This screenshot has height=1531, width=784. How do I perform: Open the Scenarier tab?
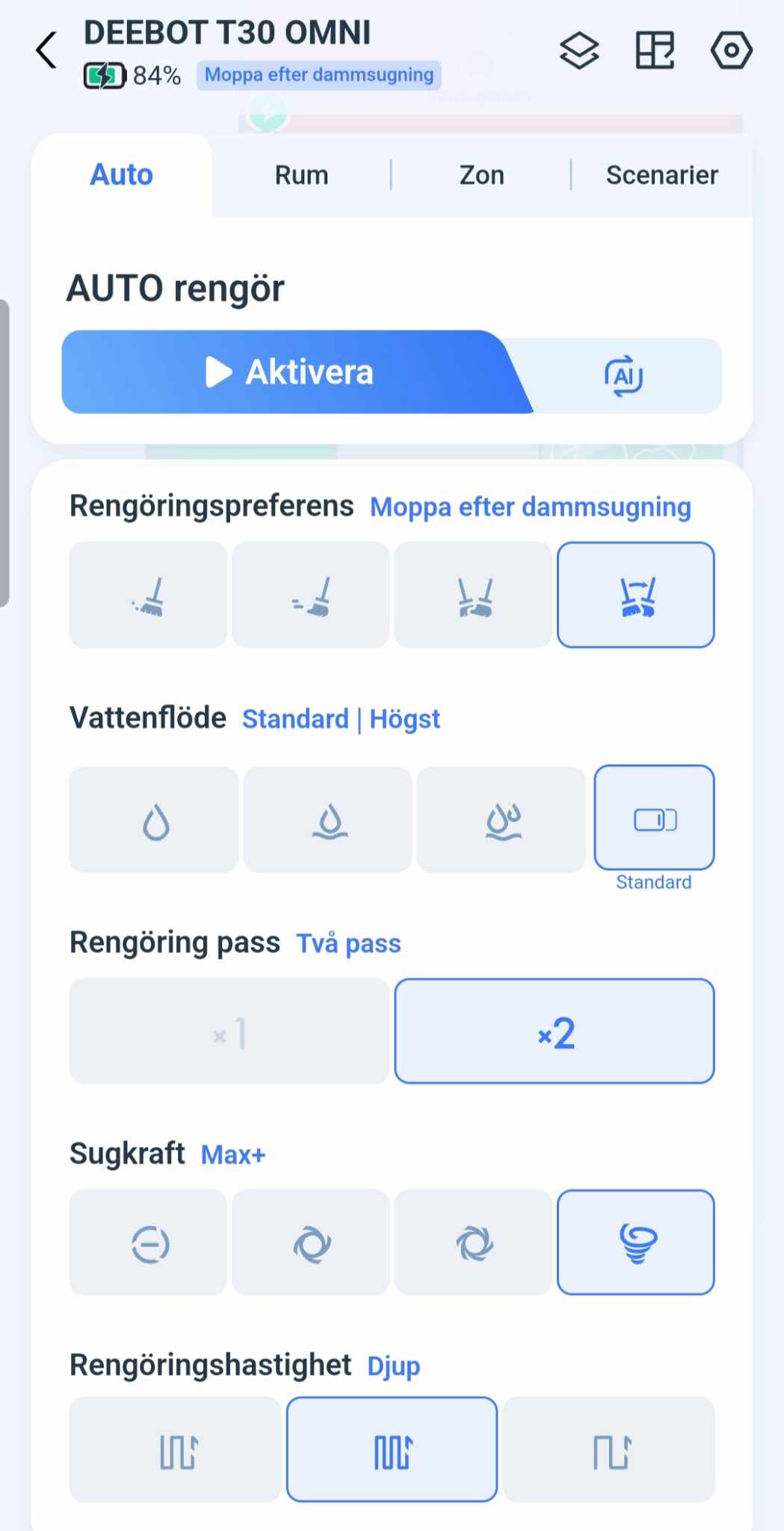(x=661, y=176)
